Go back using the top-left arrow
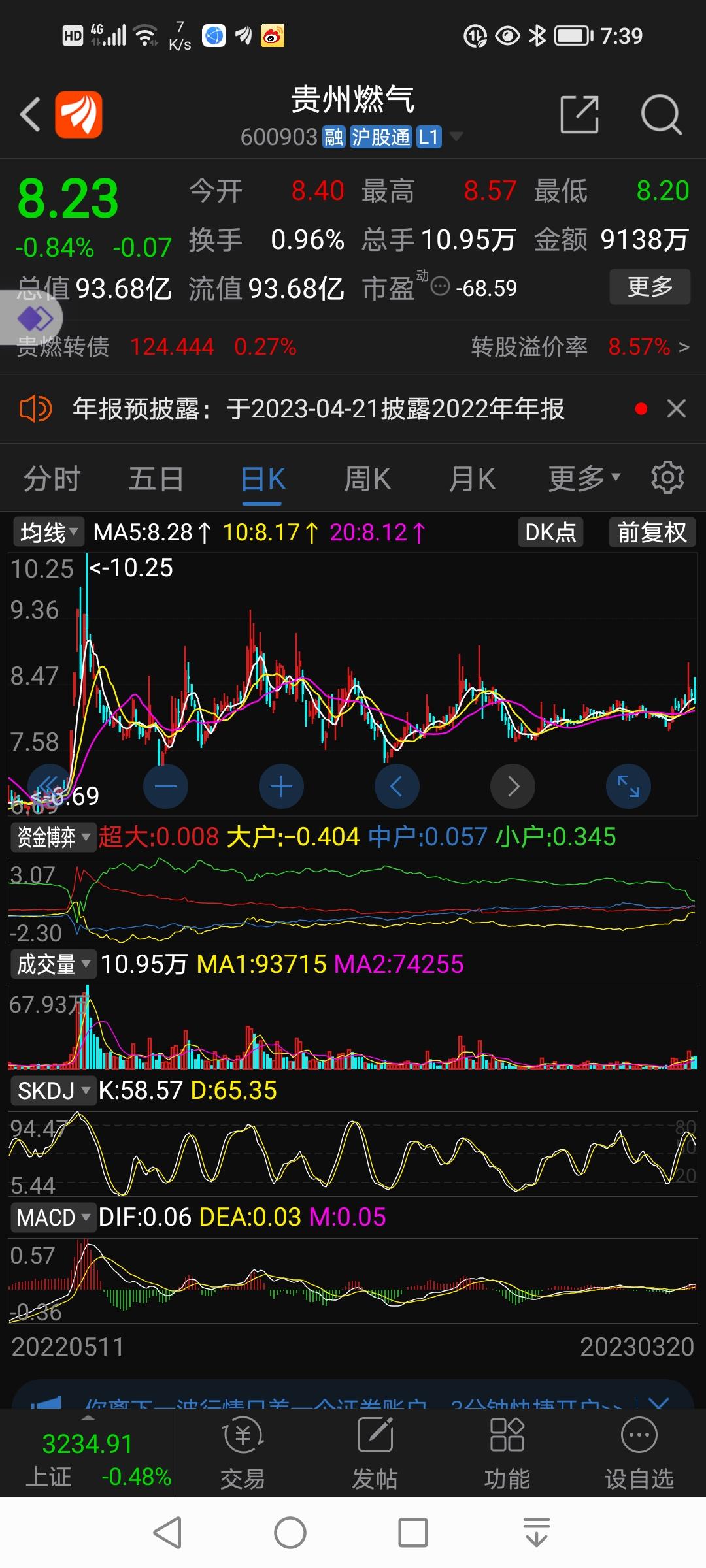The width and height of the screenshot is (706, 1568). [x=31, y=114]
